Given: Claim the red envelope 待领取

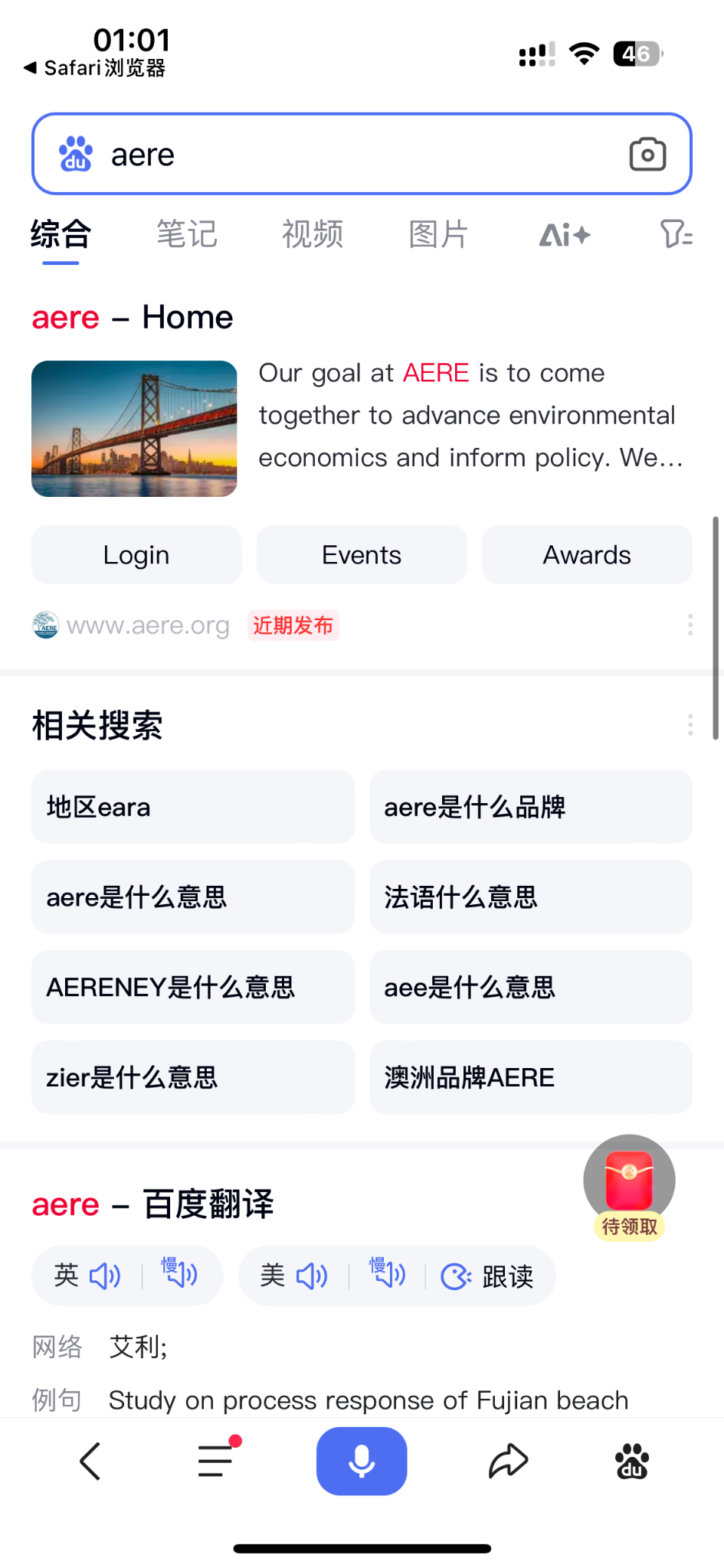Looking at the screenshot, I should coord(629,1187).
